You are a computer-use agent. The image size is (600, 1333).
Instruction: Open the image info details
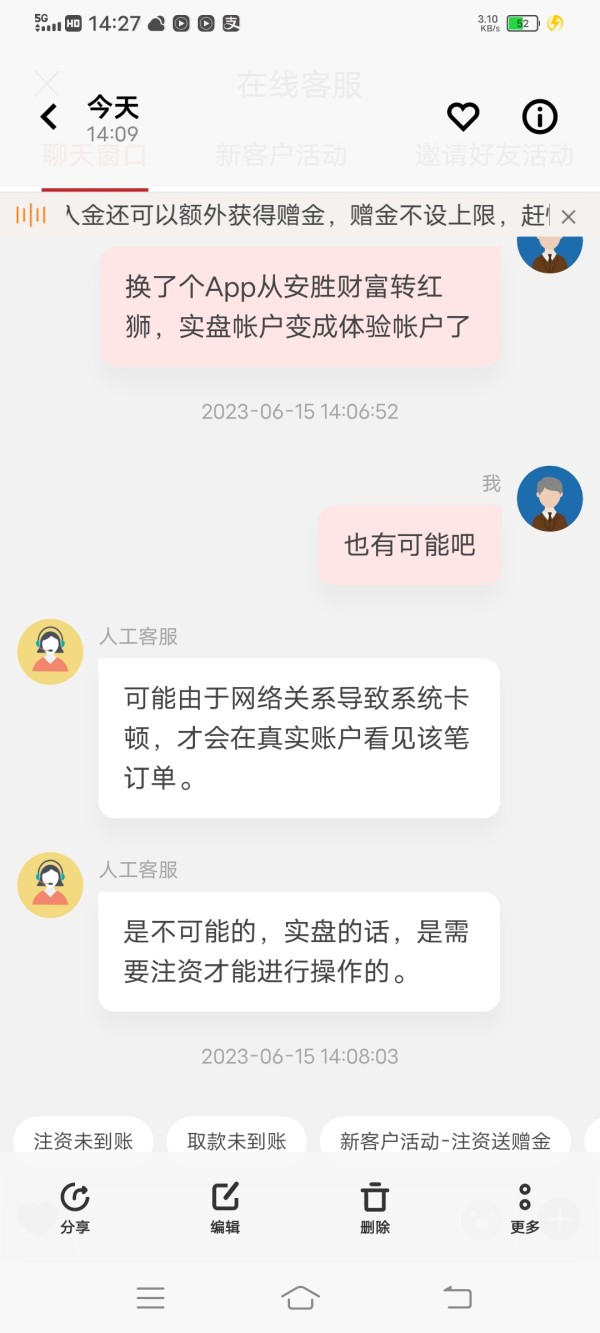point(540,117)
